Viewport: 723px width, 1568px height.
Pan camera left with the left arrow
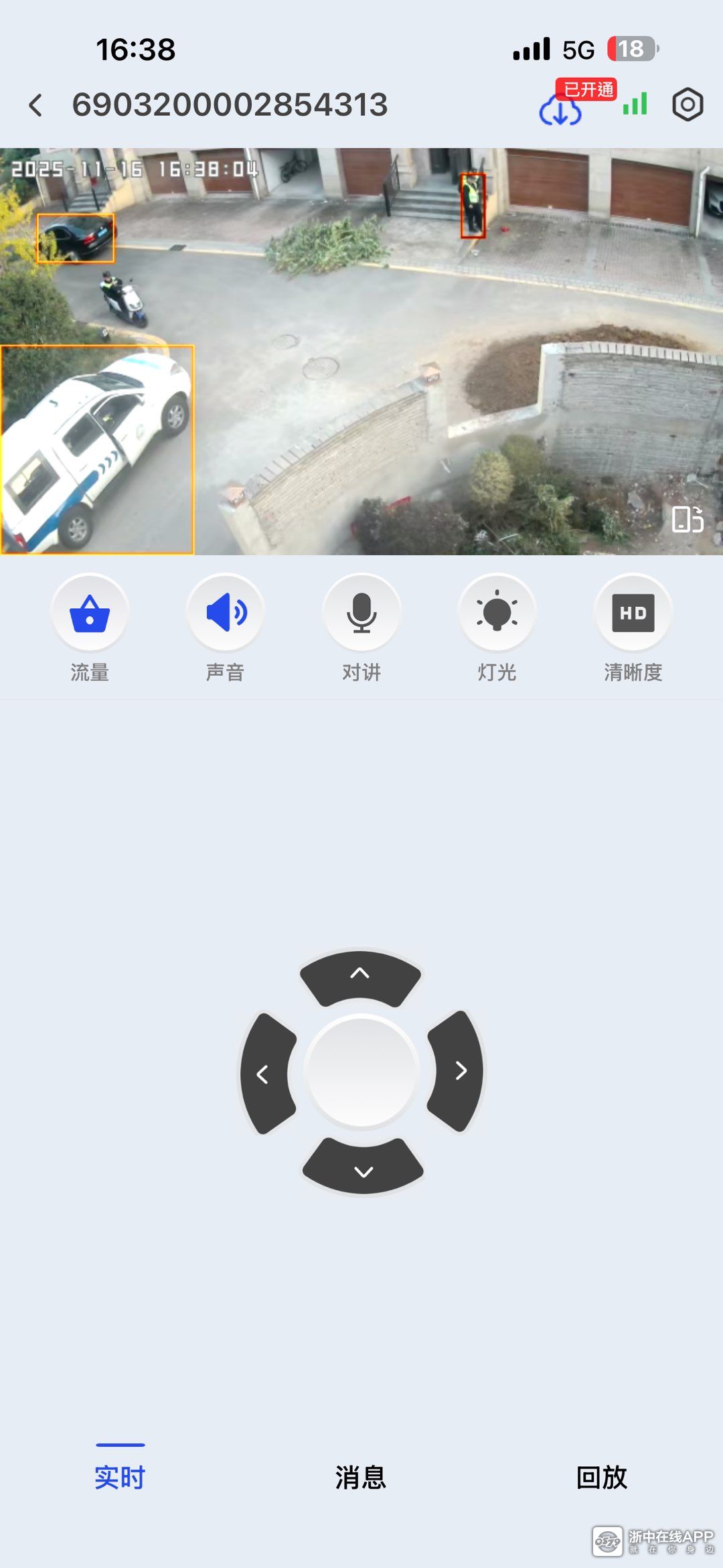265,1074
